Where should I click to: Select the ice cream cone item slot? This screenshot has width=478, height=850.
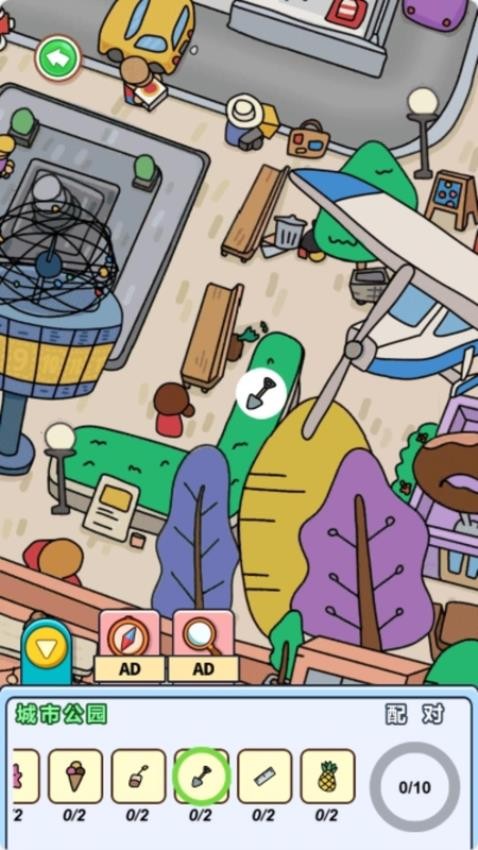75,776
